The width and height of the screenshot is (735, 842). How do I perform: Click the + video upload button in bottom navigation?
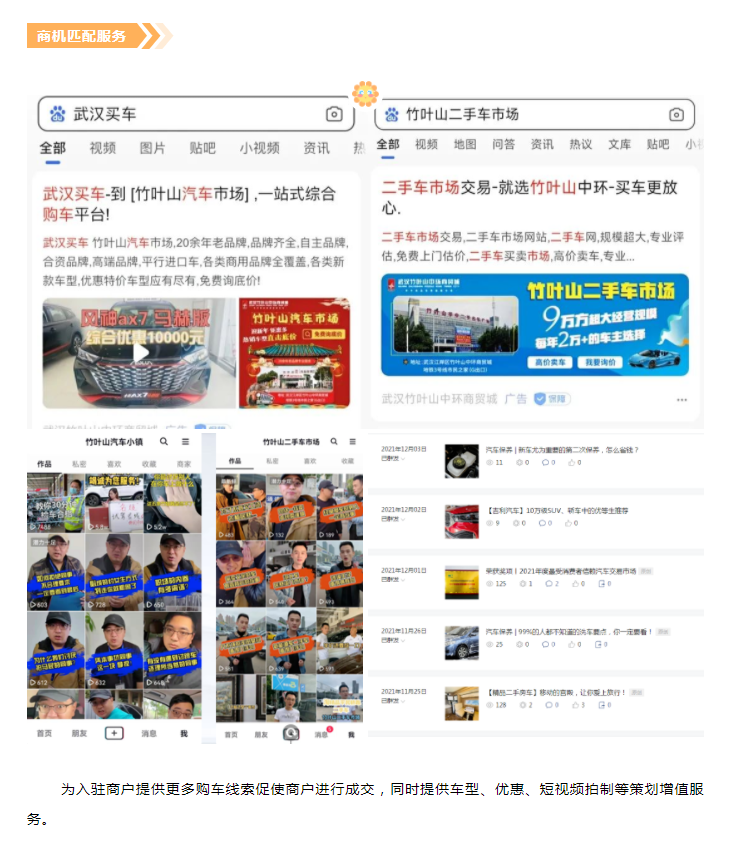point(114,734)
